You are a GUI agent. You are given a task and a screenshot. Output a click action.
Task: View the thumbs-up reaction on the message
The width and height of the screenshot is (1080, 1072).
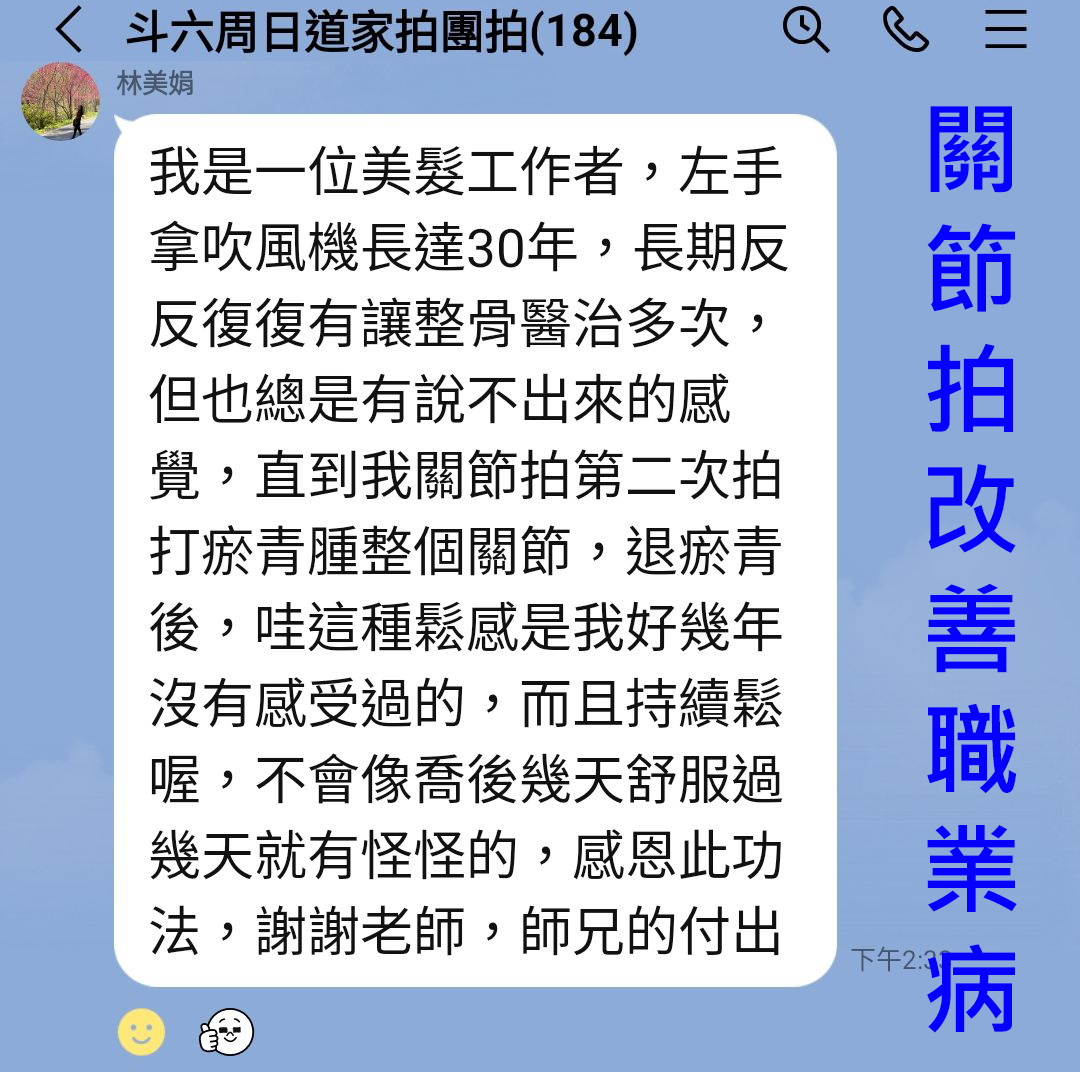pos(227,1031)
